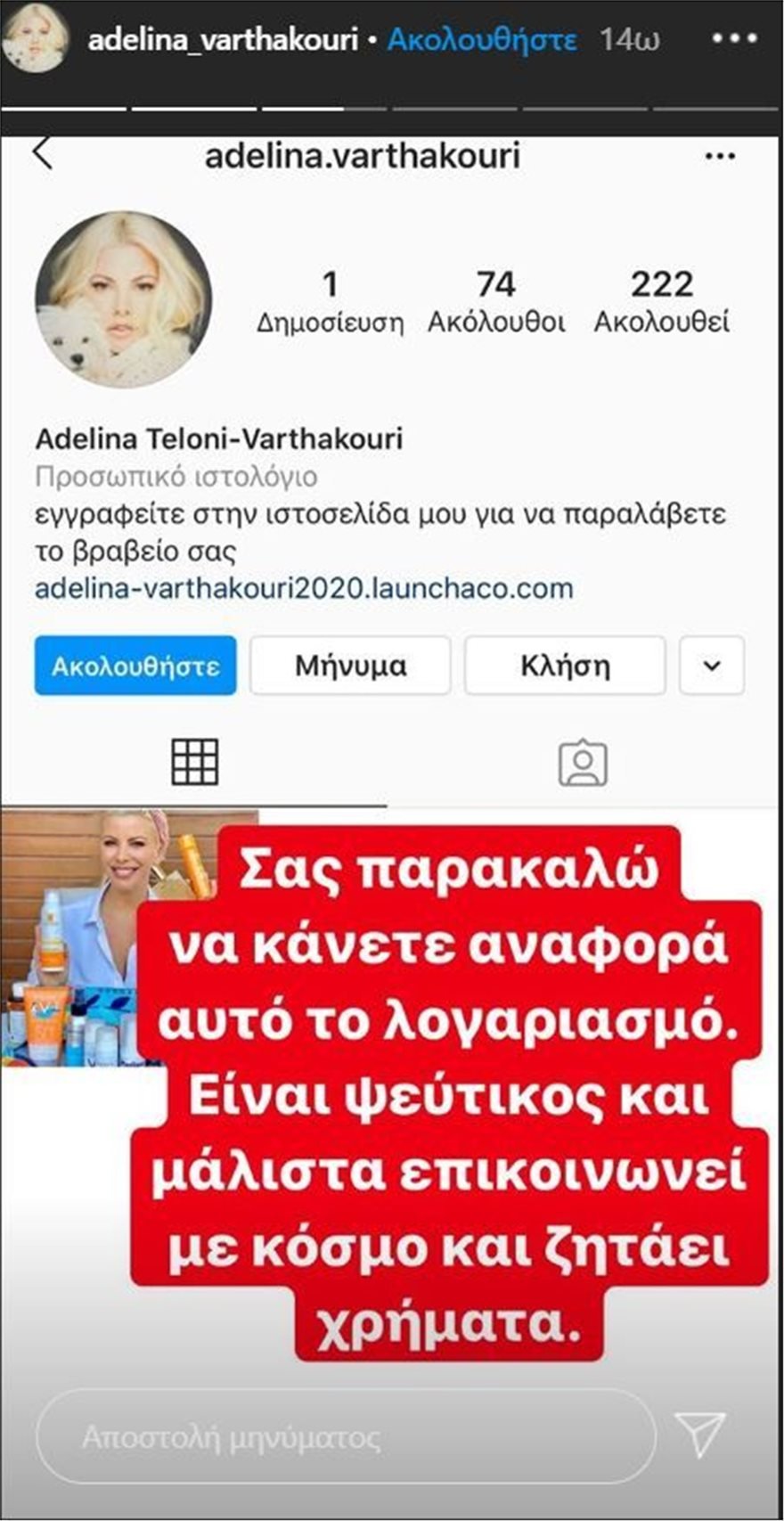Screen dimensions: 784x1521
Task: Follow adelina_varthakouri via the header's Ακολουθήστε link
Action: (482, 40)
